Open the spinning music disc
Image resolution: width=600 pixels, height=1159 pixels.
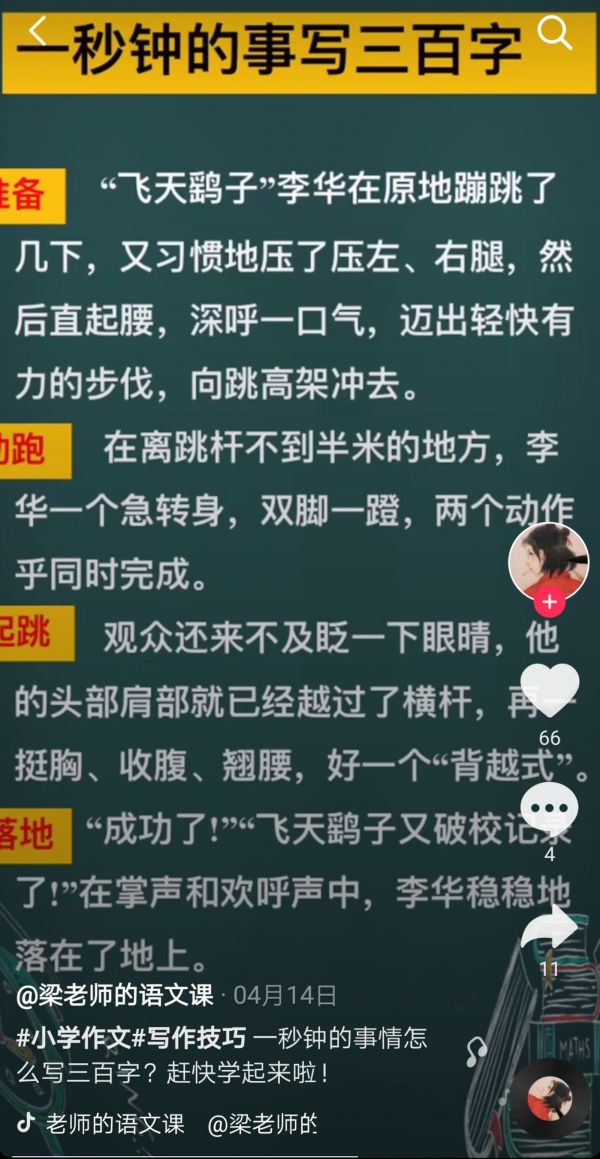click(549, 1098)
